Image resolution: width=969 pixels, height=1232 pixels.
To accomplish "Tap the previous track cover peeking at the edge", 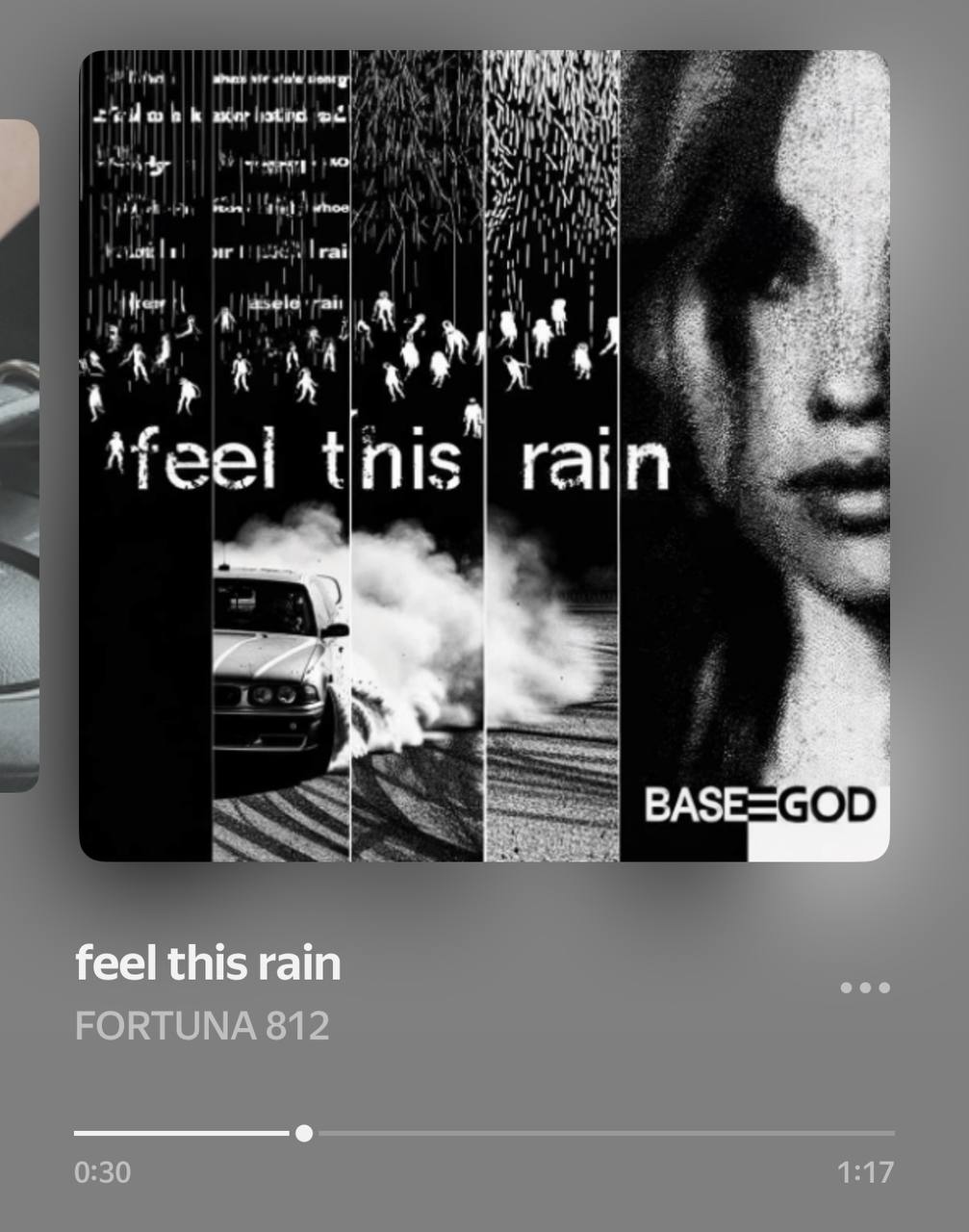I will [x=18, y=455].
